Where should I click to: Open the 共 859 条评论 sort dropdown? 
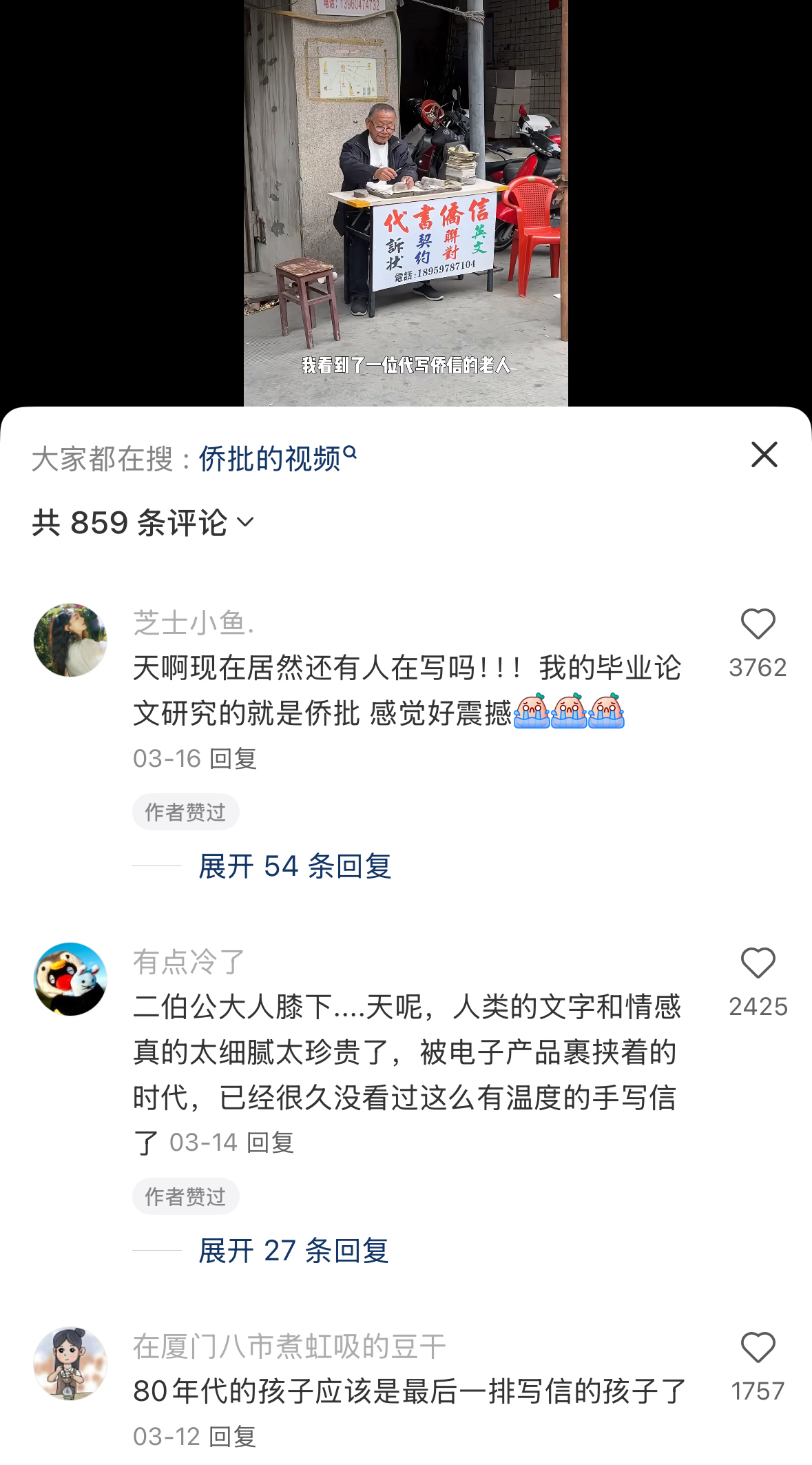pyautogui.click(x=143, y=522)
